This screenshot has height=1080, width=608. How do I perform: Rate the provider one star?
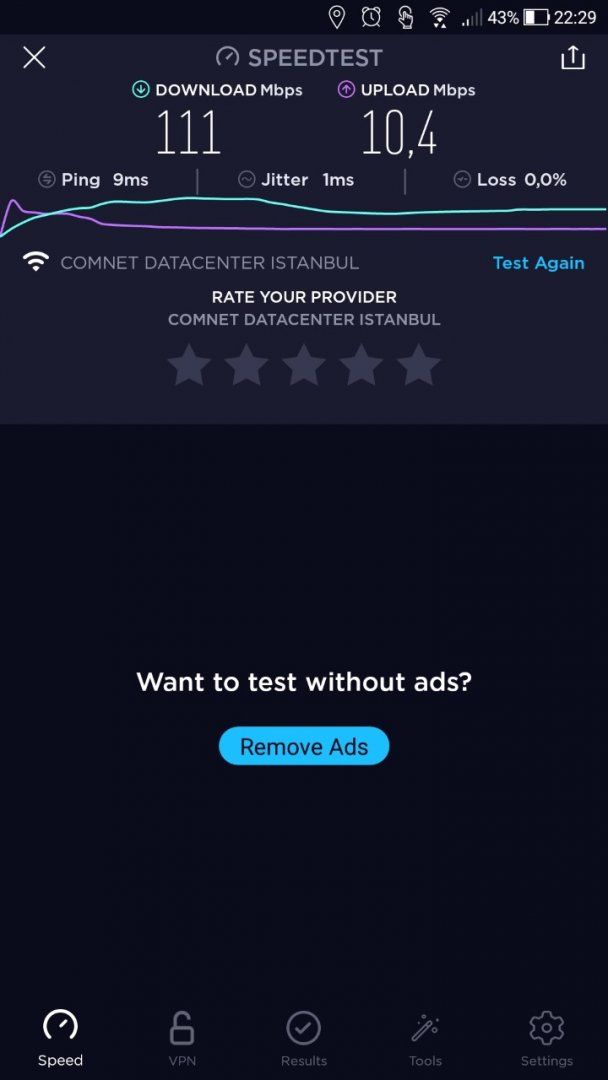pos(188,365)
